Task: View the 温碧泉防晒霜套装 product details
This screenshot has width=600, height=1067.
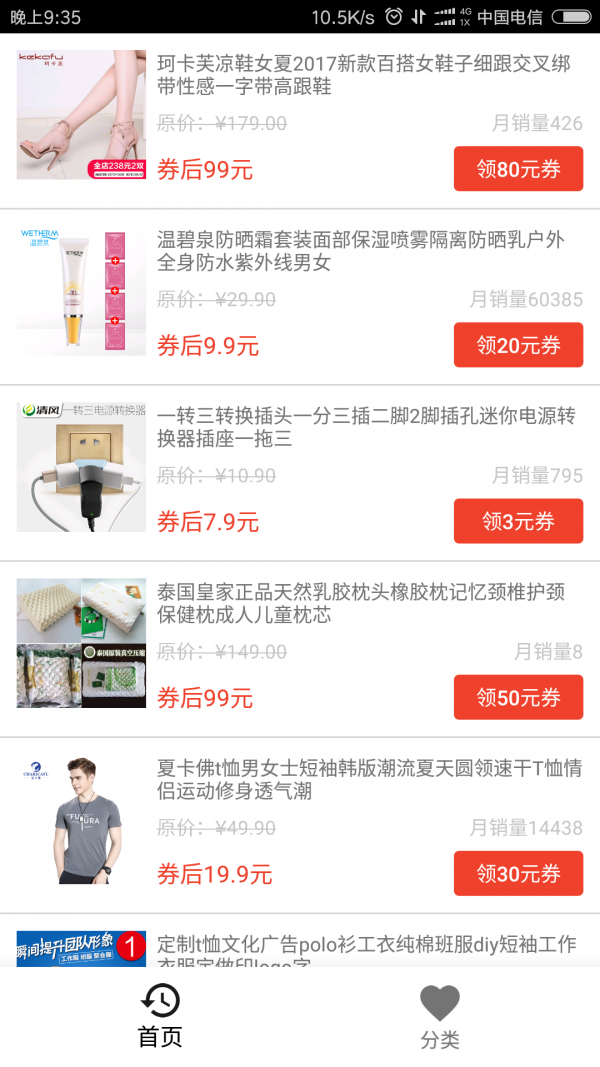Action: point(360,252)
